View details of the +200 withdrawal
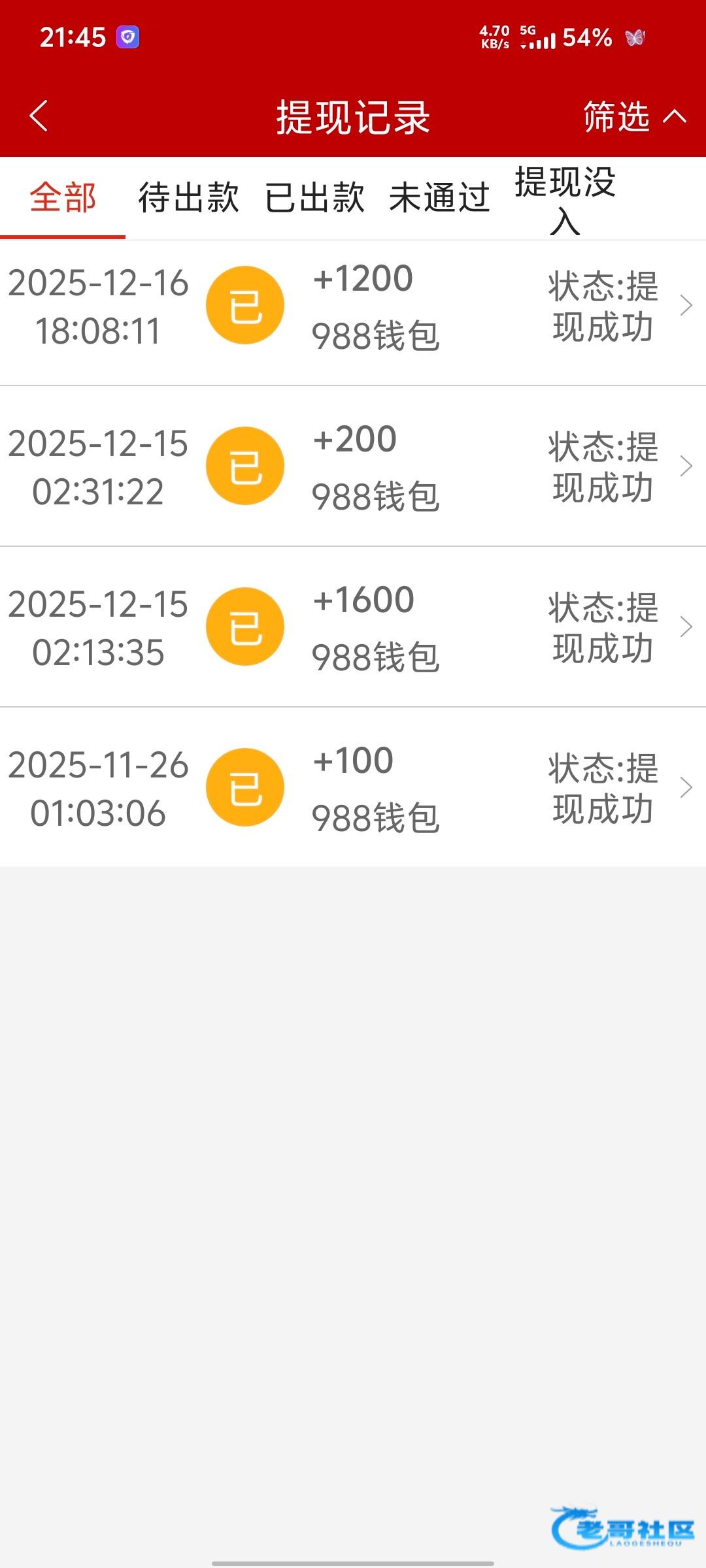The height and width of the screenshot is (1568, 706). pyautogui.click(x=353, y=466)
